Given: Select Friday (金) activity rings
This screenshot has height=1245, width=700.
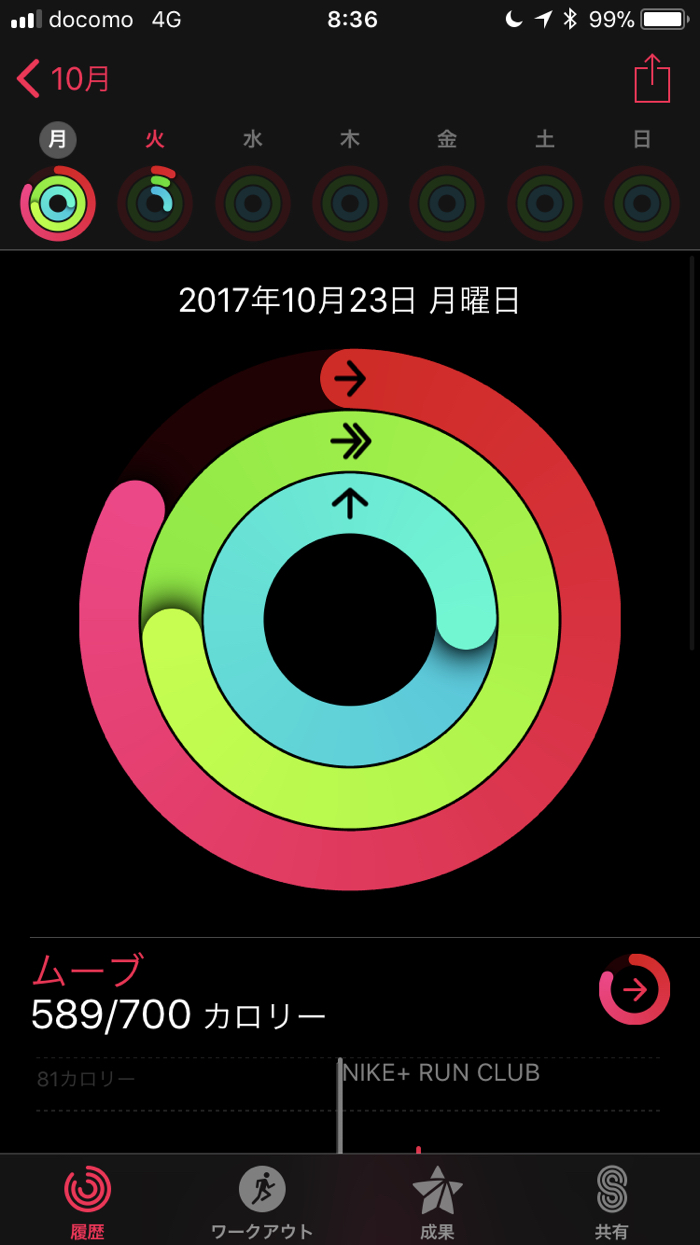Looking at the screenshot, I should (x=447, y=203).
